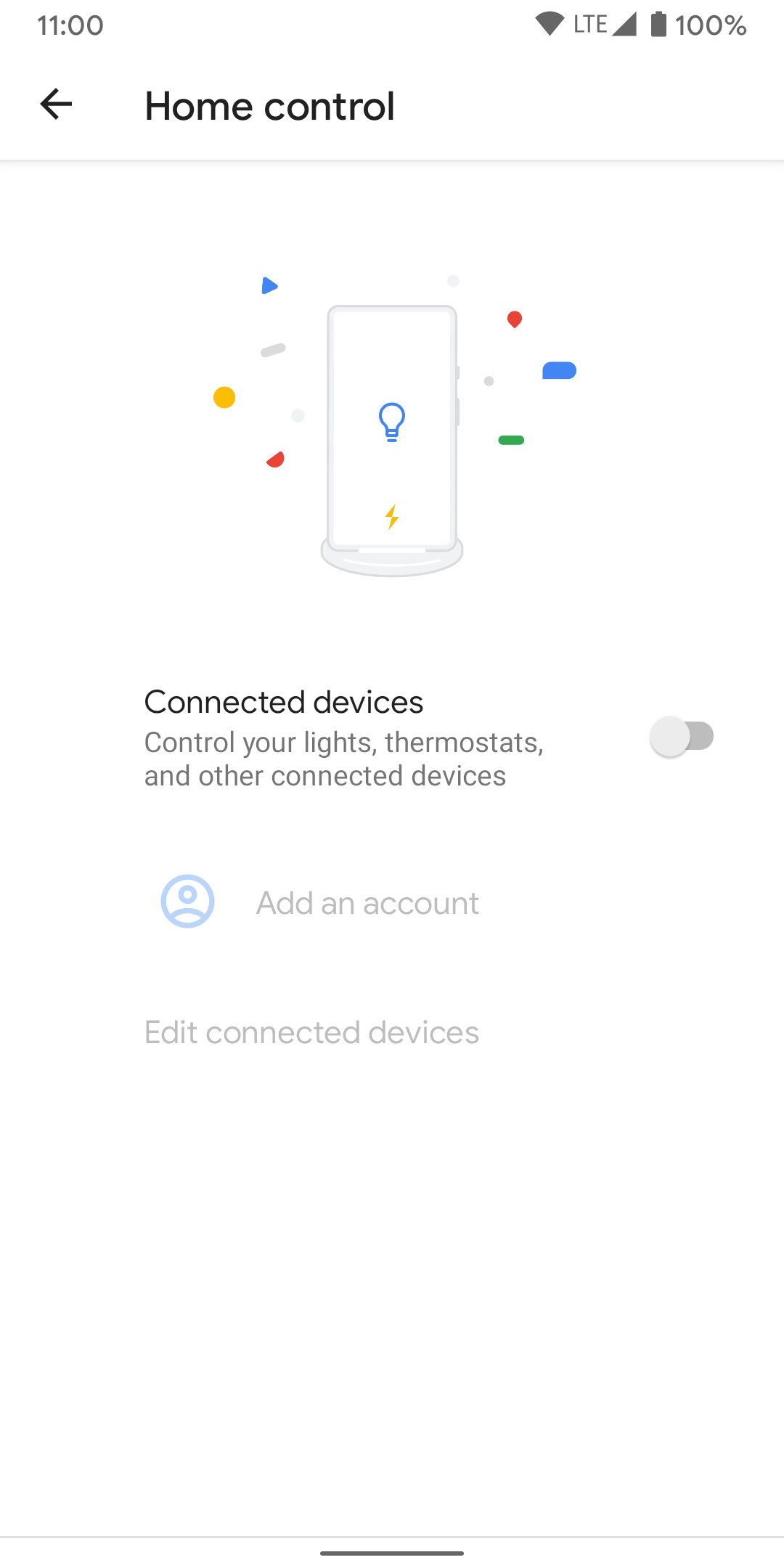Enable the Connected devices switch

682,736
